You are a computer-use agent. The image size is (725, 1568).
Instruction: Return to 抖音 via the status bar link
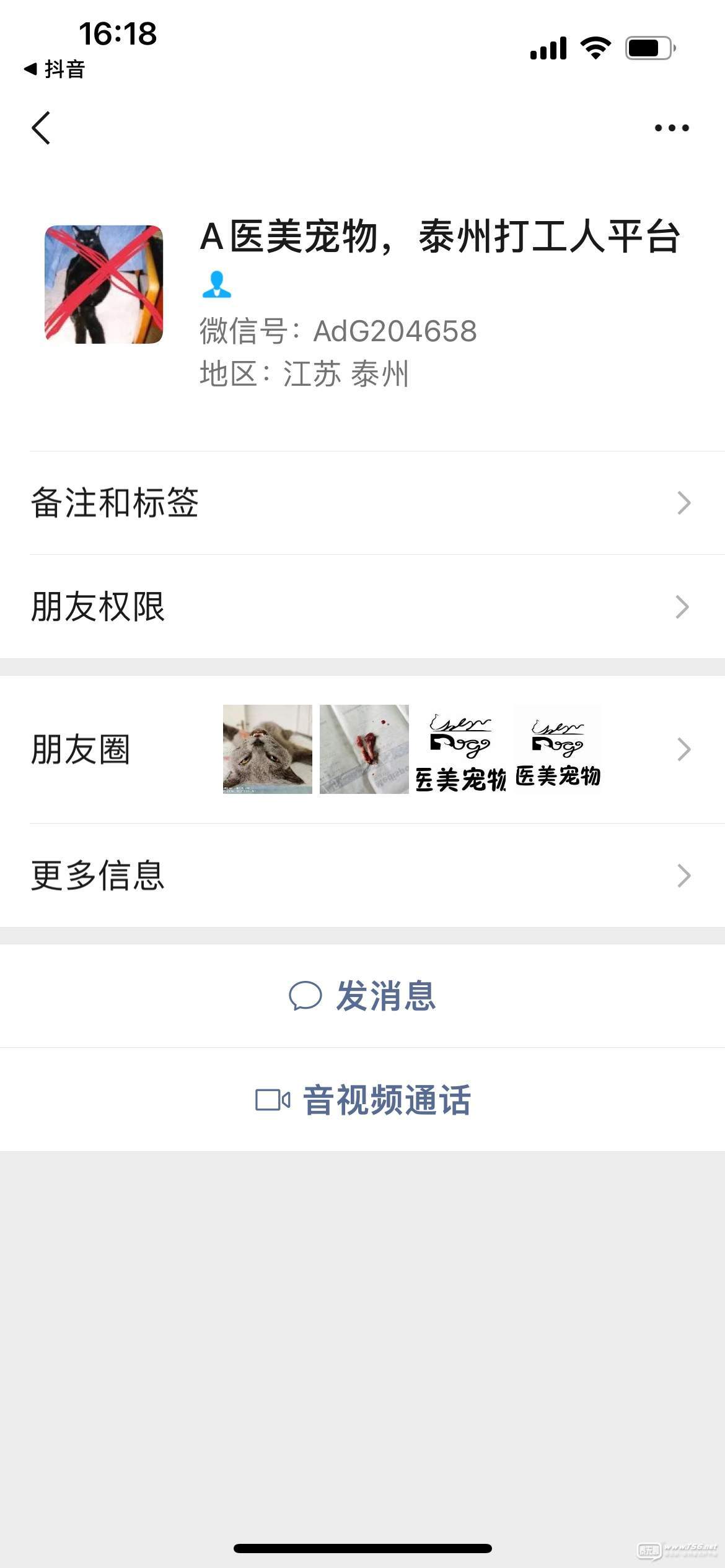pyautogui.click(x=55, y=69)
